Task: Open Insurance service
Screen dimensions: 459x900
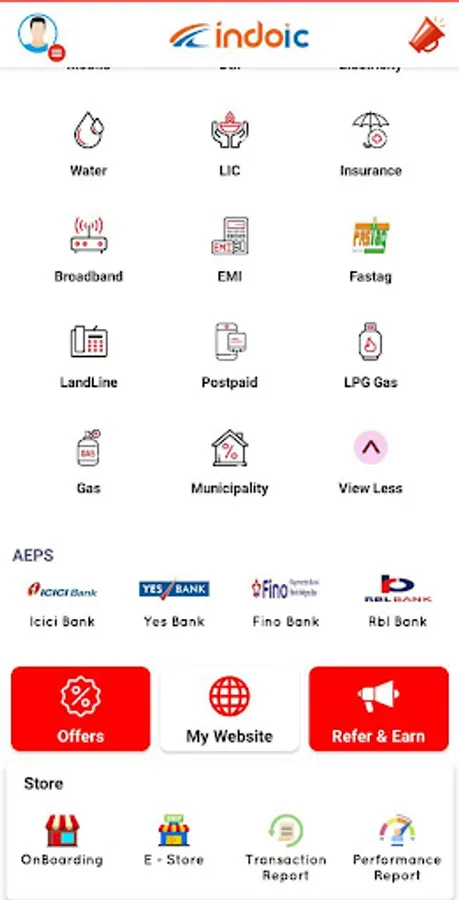Action: click(x=371, y=144)
